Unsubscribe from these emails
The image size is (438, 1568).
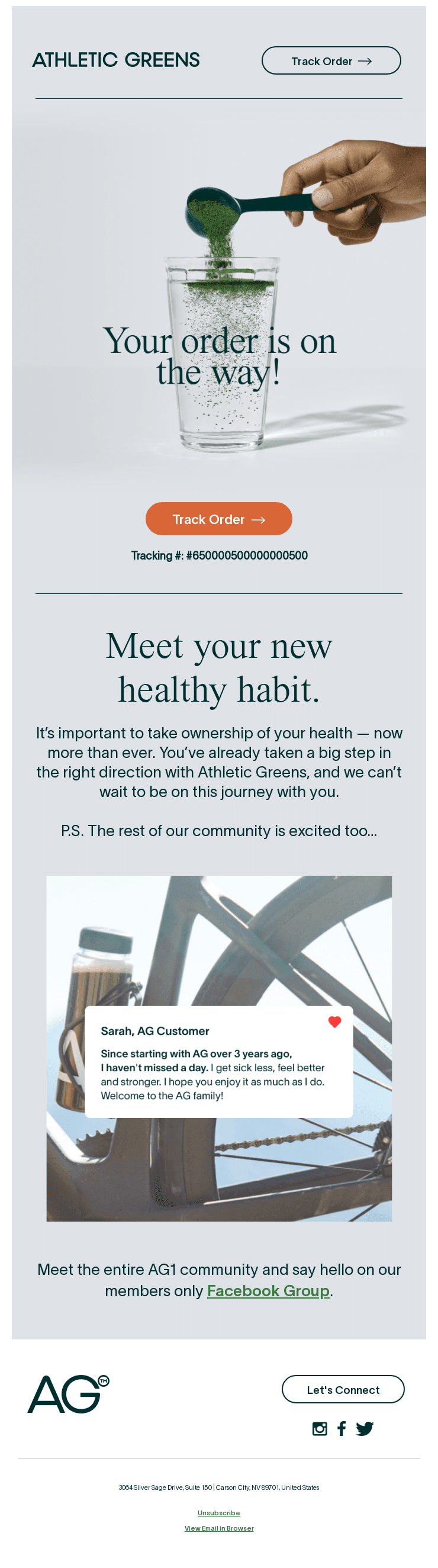218,1512
